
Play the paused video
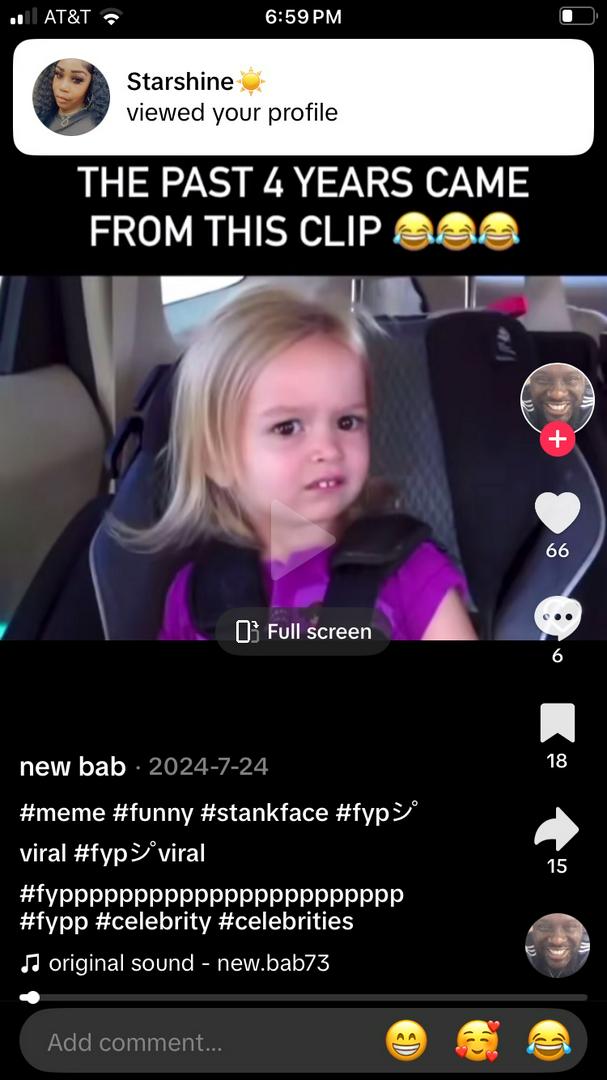point(301,540)
